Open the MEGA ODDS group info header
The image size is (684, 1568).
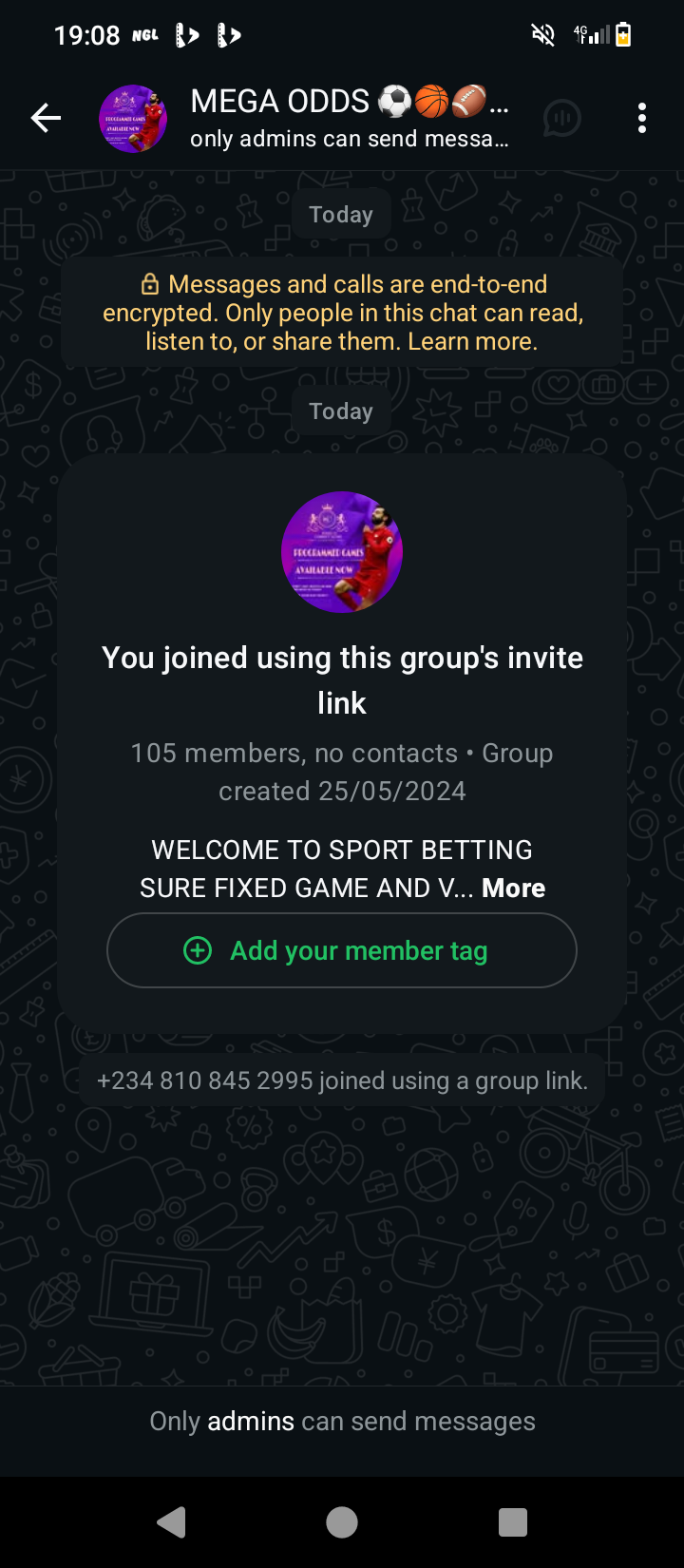350,118
